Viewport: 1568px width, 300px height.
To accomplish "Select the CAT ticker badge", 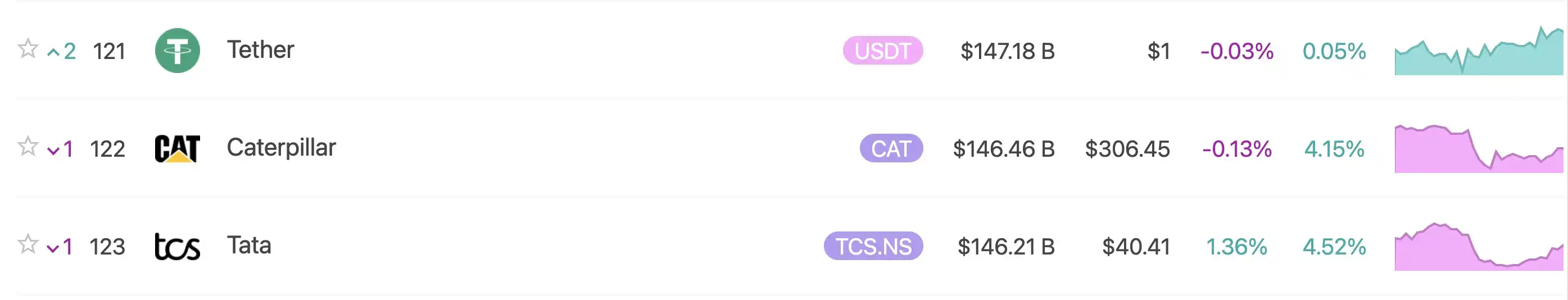I will click(891, 148).
